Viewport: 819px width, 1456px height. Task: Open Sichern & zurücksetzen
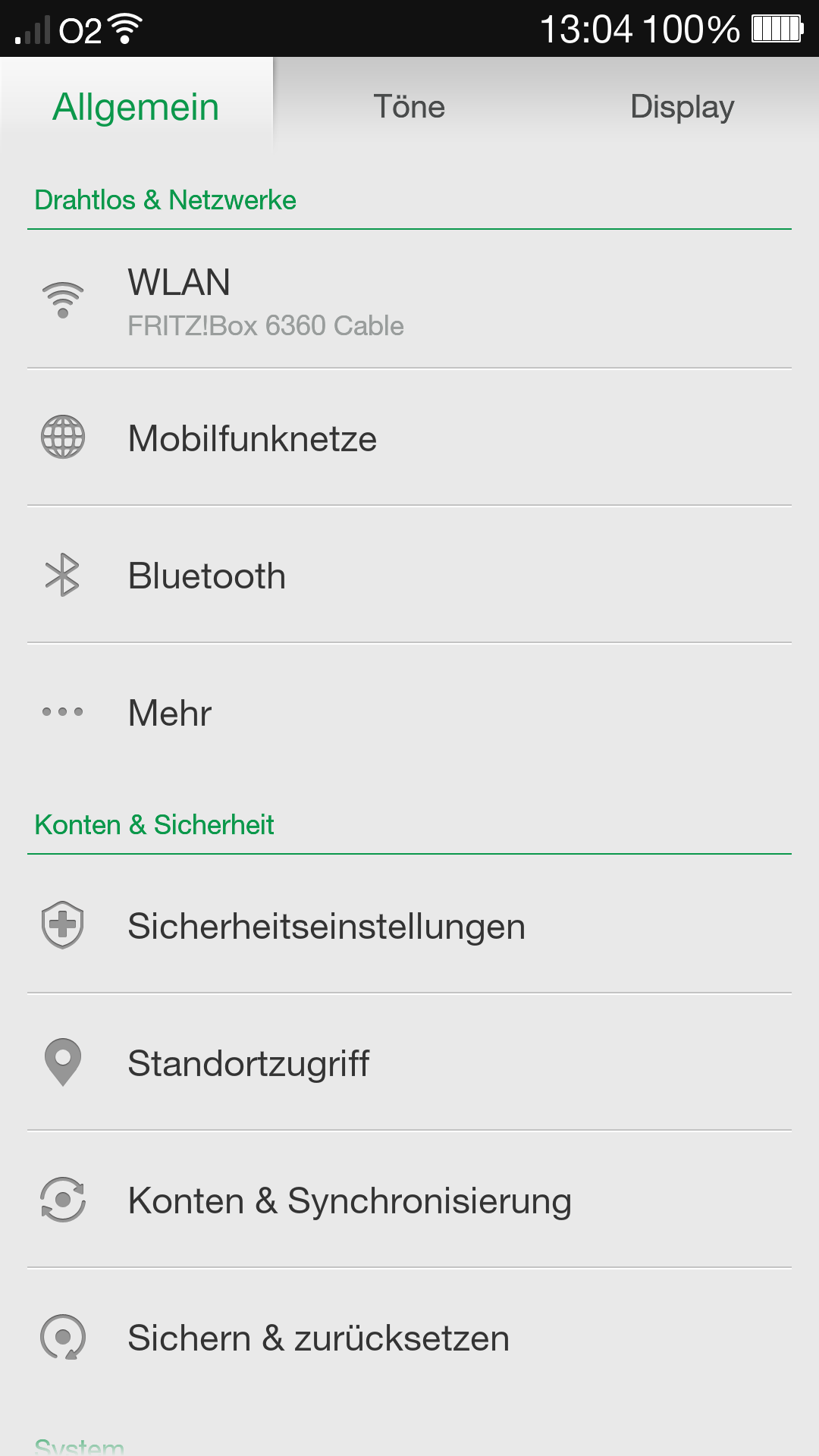click(409, 1338)
